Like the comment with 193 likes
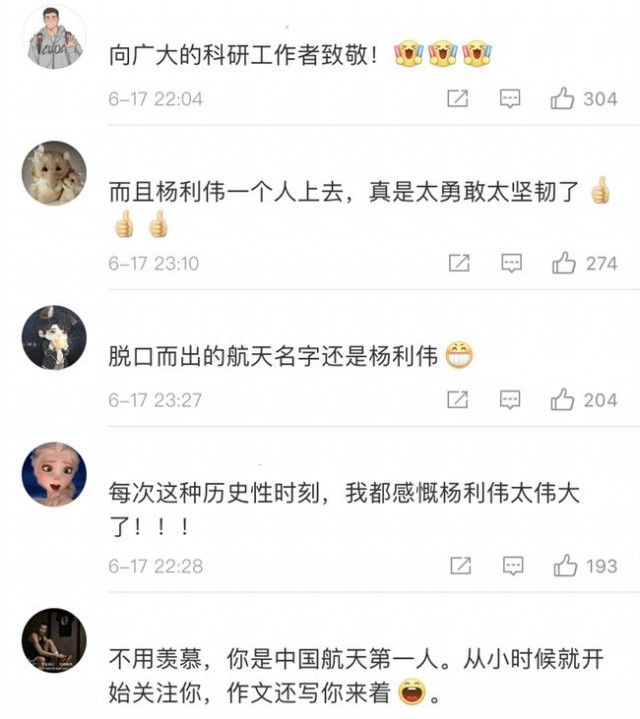Screen dimensions: 640x719 click(565, 565)
